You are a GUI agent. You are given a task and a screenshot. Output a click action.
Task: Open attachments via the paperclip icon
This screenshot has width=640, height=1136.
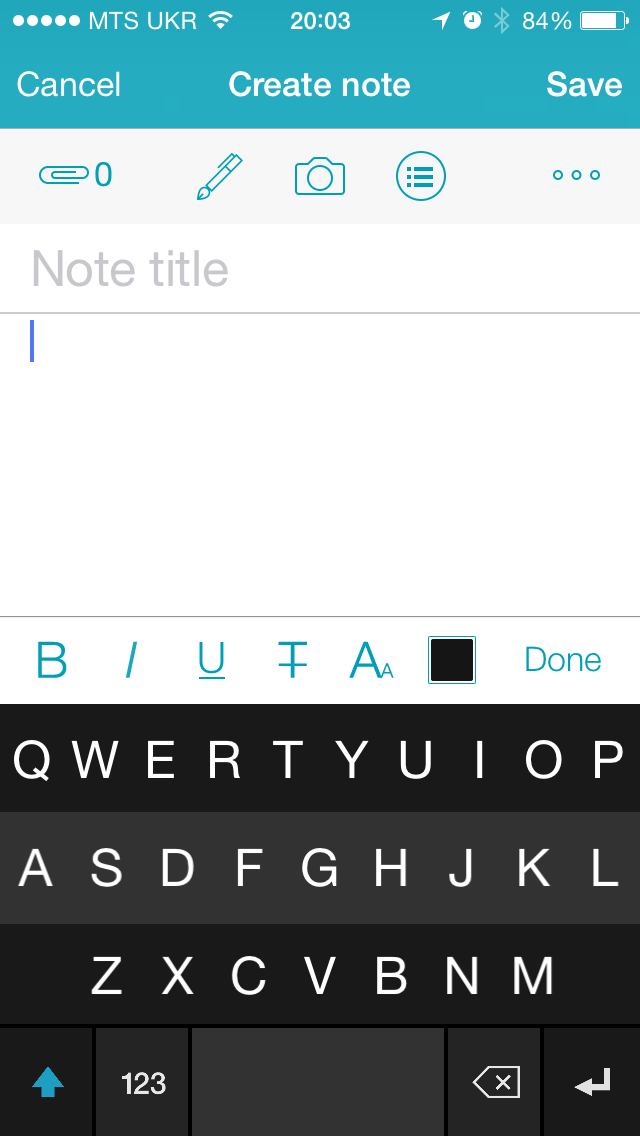(75, 176)
